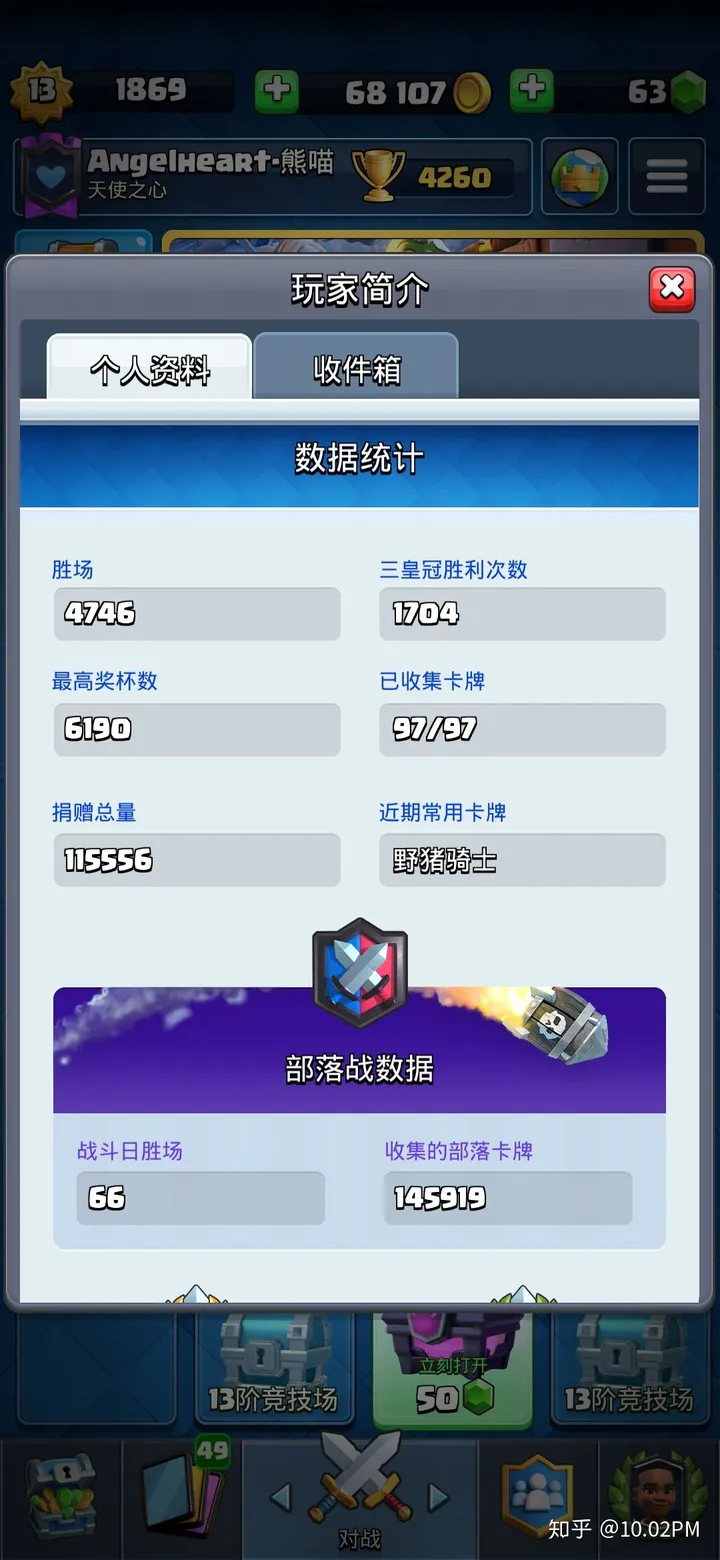Go to the cards collection tab
This screenshot has height=1560, width=720.
point(182,1495)
